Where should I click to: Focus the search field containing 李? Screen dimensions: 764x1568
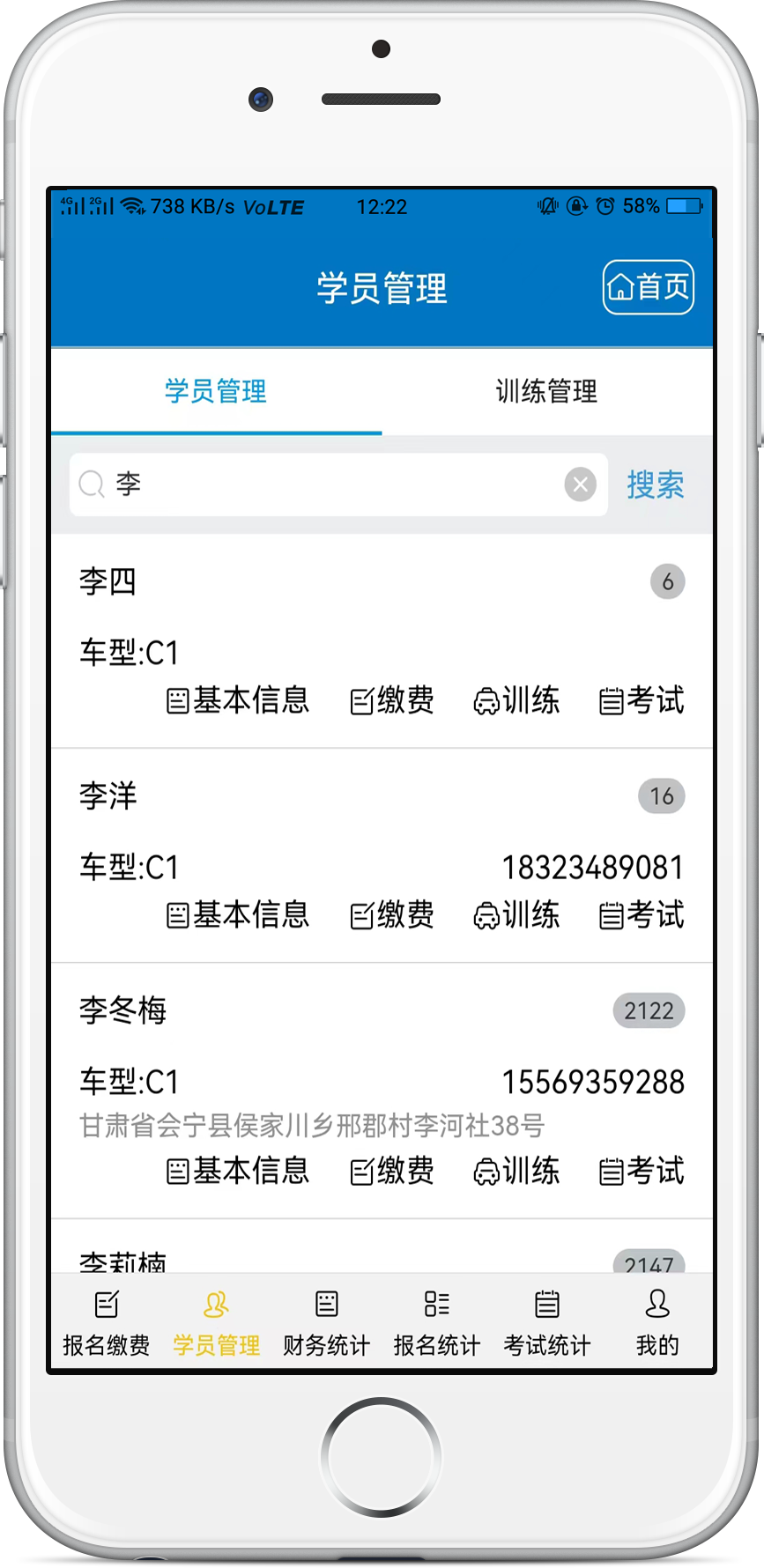tap(335, 484)
